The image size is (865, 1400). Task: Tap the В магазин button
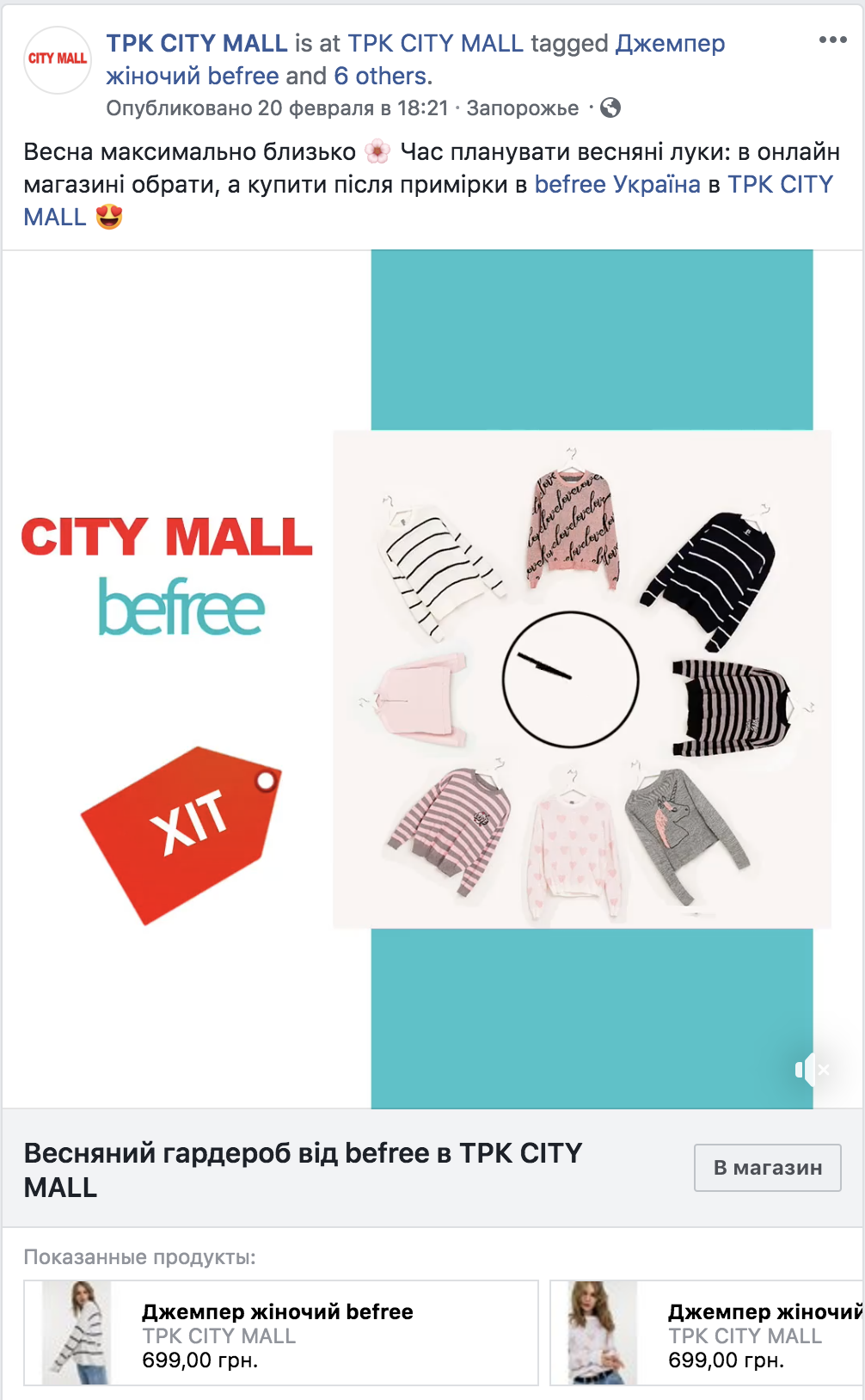tap(767, 1168)
